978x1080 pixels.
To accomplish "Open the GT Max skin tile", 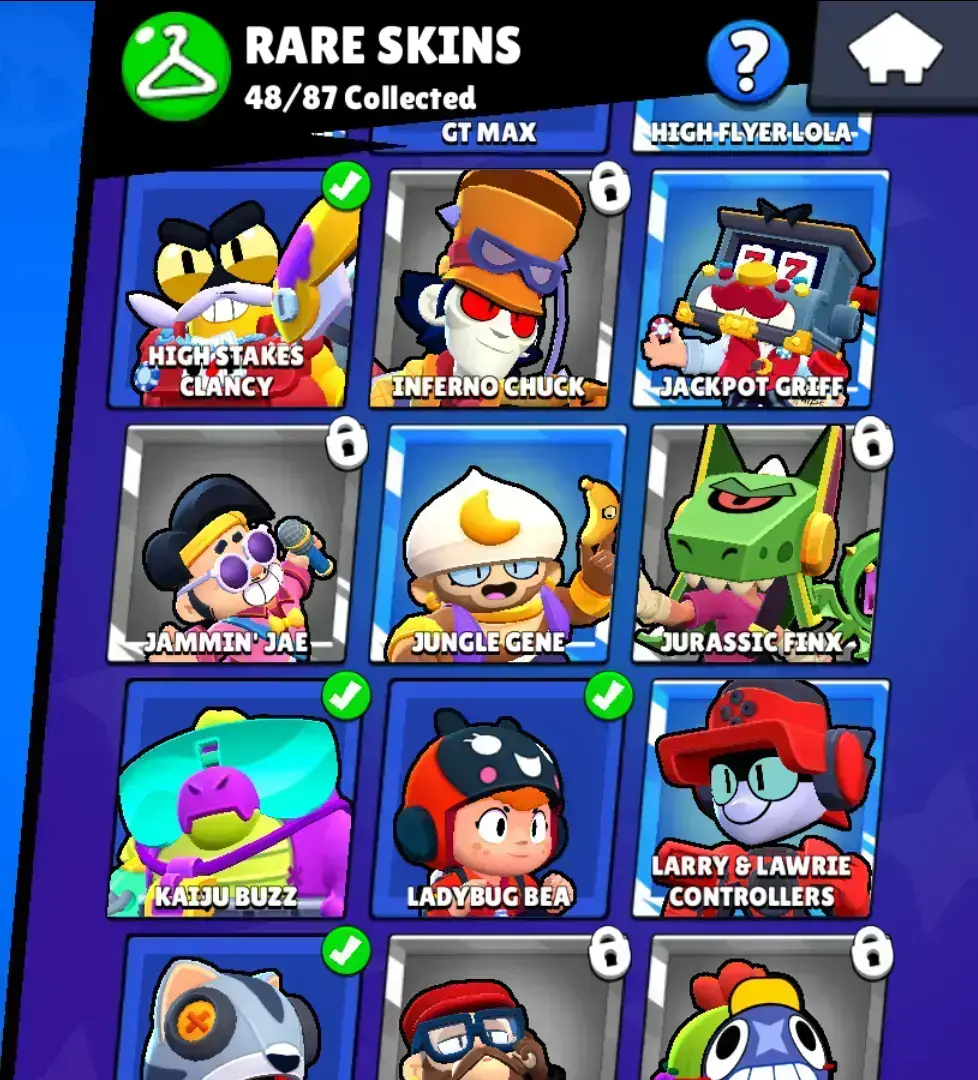I will coord(489,132).
